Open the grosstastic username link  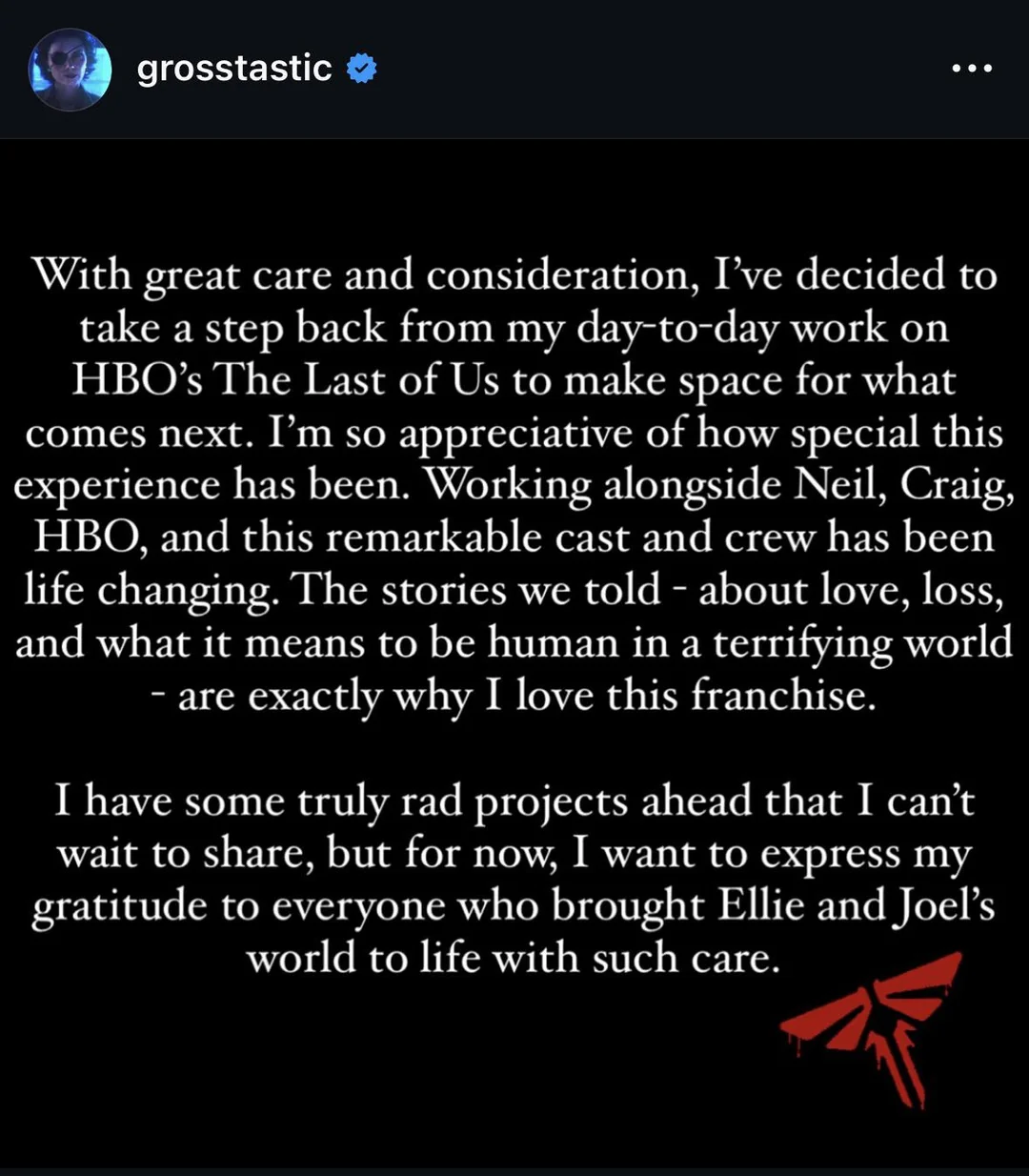click(234, 69)
